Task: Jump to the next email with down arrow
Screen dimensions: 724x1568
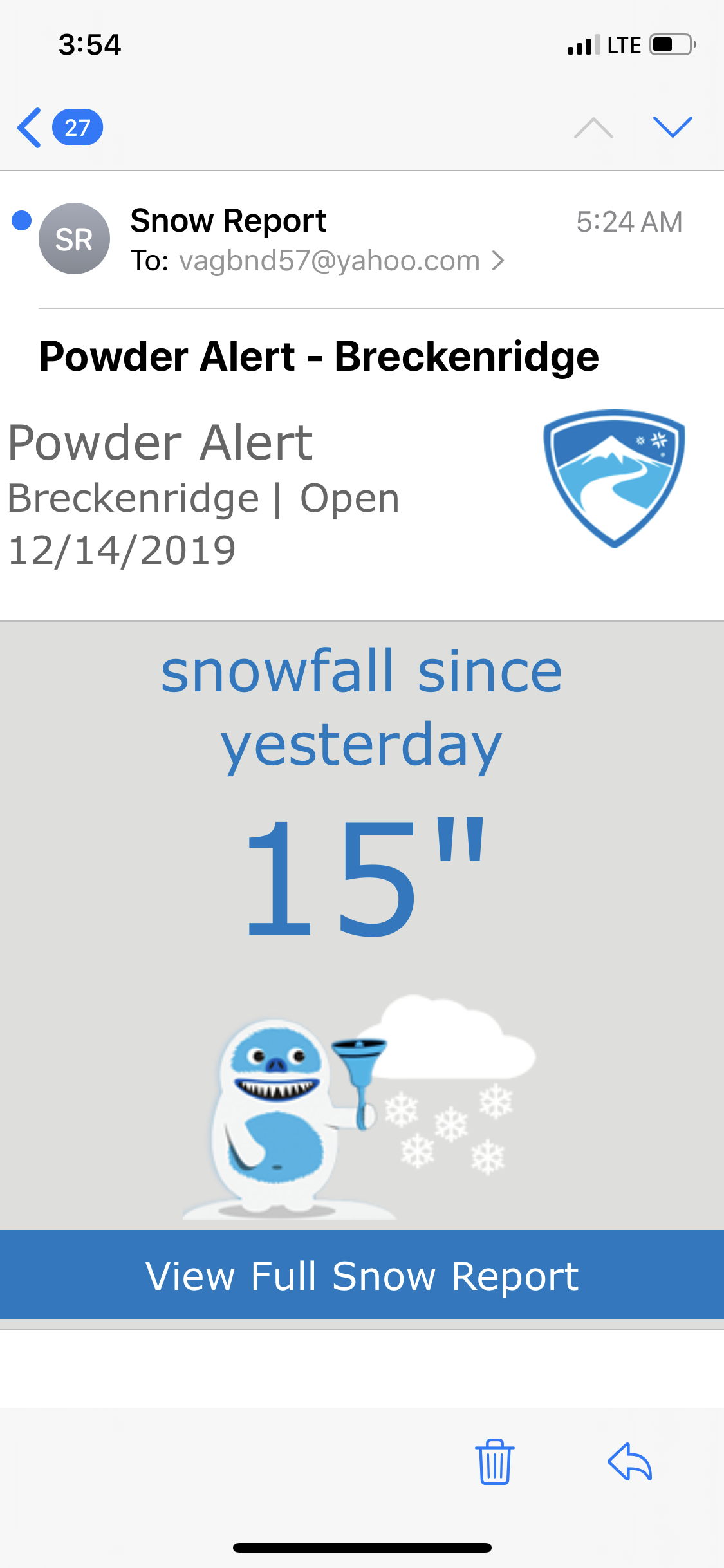Action: pos(672,127)
